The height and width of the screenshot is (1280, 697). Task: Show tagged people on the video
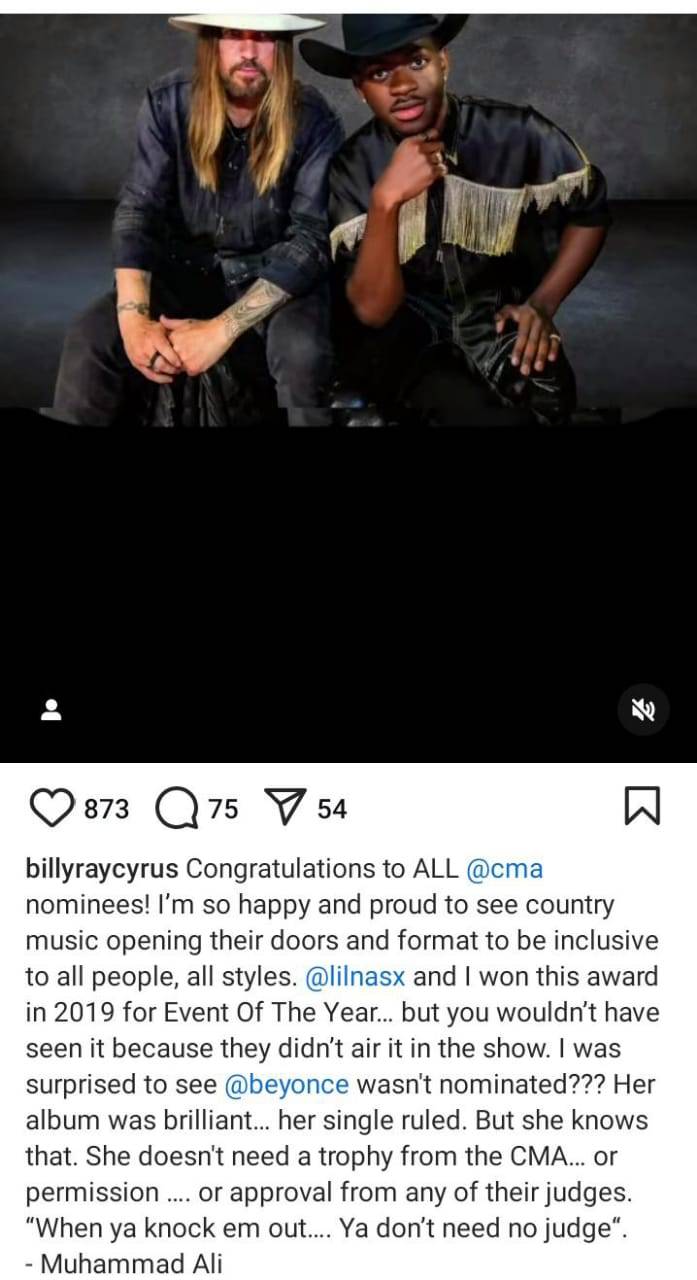coord(52,710)
